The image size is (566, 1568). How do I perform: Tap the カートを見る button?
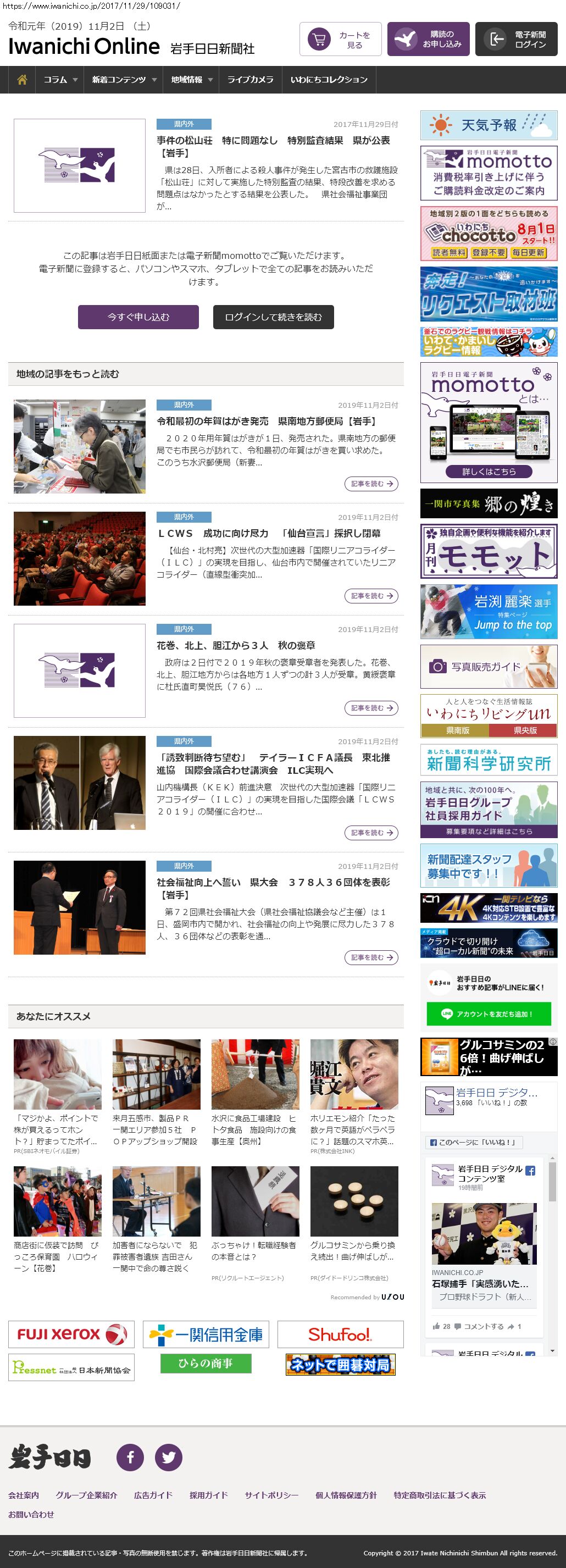(340, 40)
